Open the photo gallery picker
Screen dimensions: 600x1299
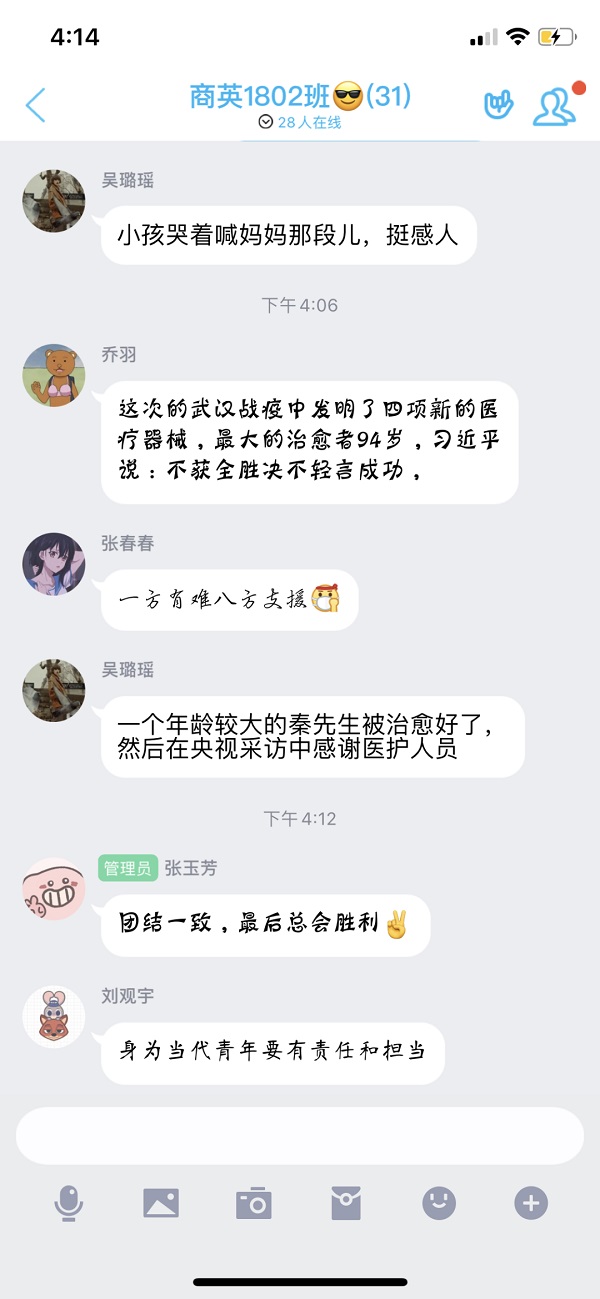point(161,1203)
